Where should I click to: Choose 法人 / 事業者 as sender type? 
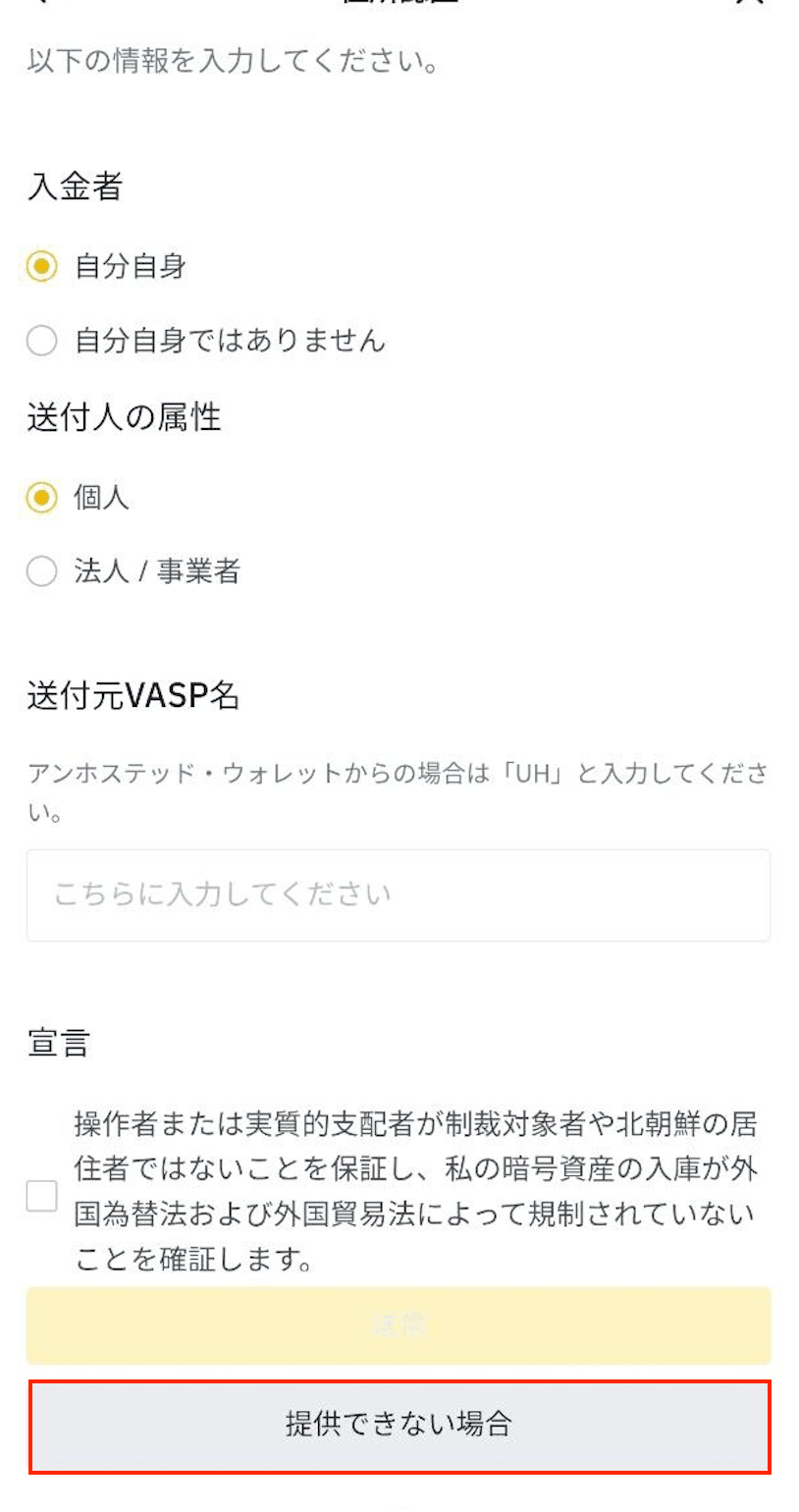pos(41,570)
